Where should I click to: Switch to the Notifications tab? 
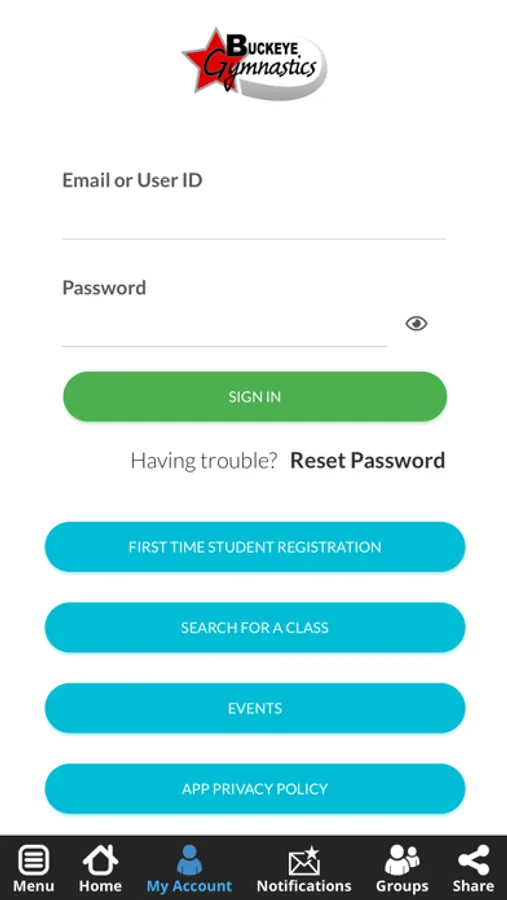[304, 868]
